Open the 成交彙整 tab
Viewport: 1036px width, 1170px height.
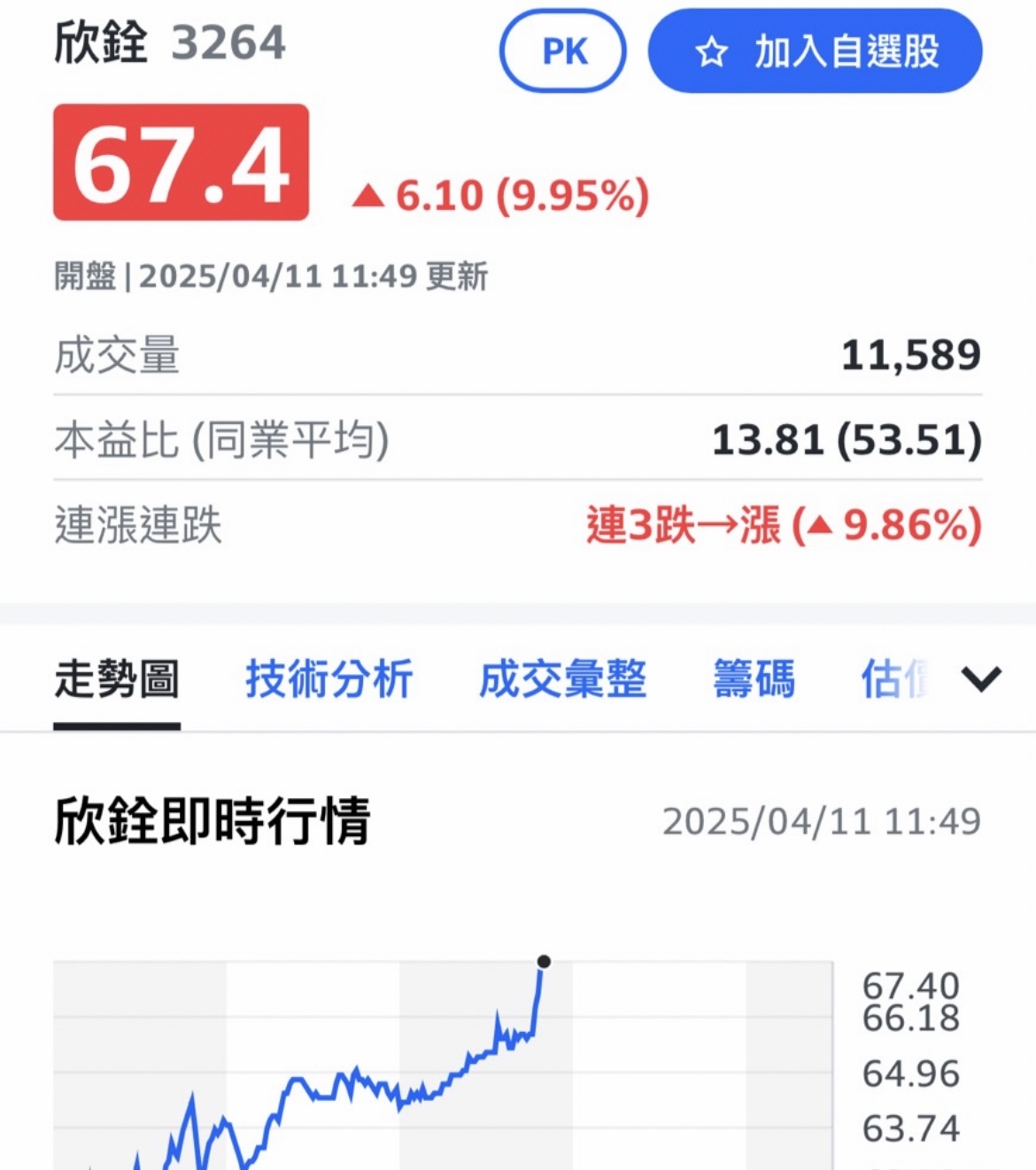click(x=562, y=679)
